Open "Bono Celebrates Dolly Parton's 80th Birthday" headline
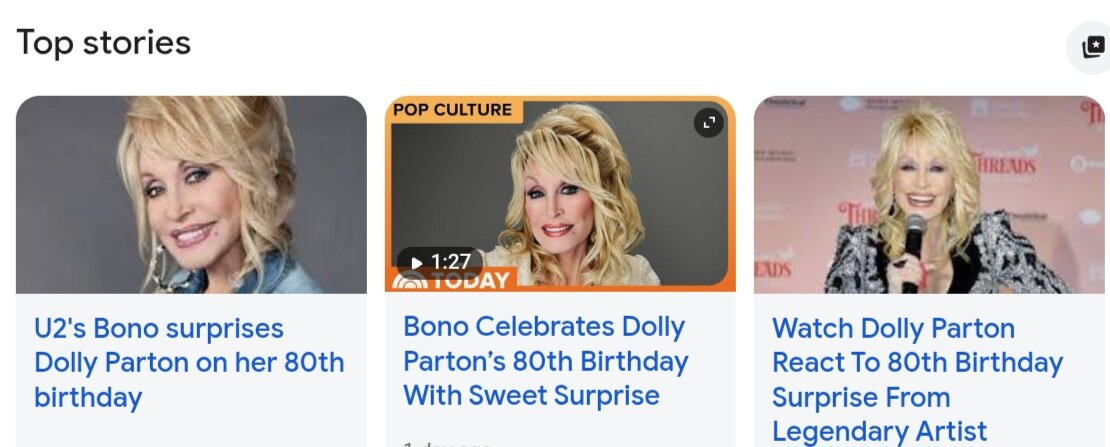This screenshot has height=447, width=1110. 545,360
